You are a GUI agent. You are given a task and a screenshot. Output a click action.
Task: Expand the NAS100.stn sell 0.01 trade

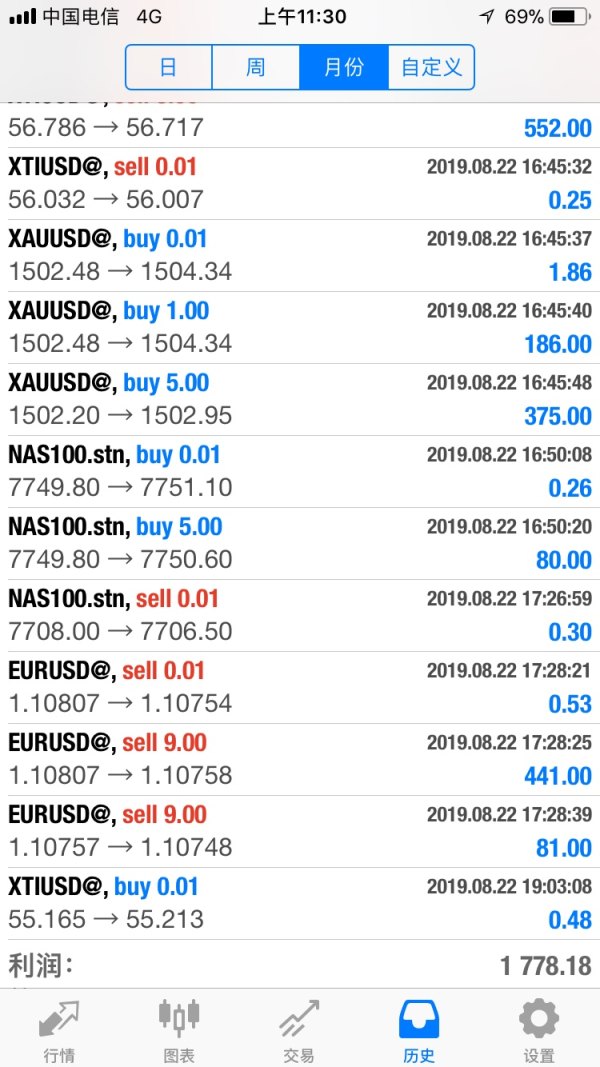[x=300, y=616]
